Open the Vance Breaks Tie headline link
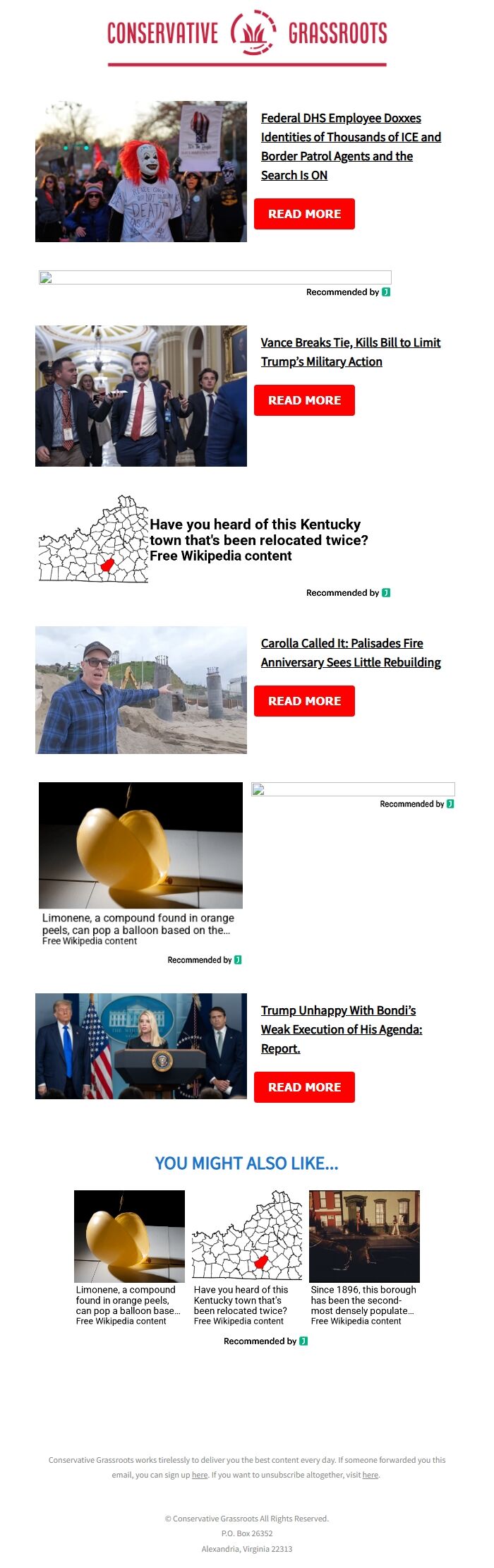 pos(350,352)
